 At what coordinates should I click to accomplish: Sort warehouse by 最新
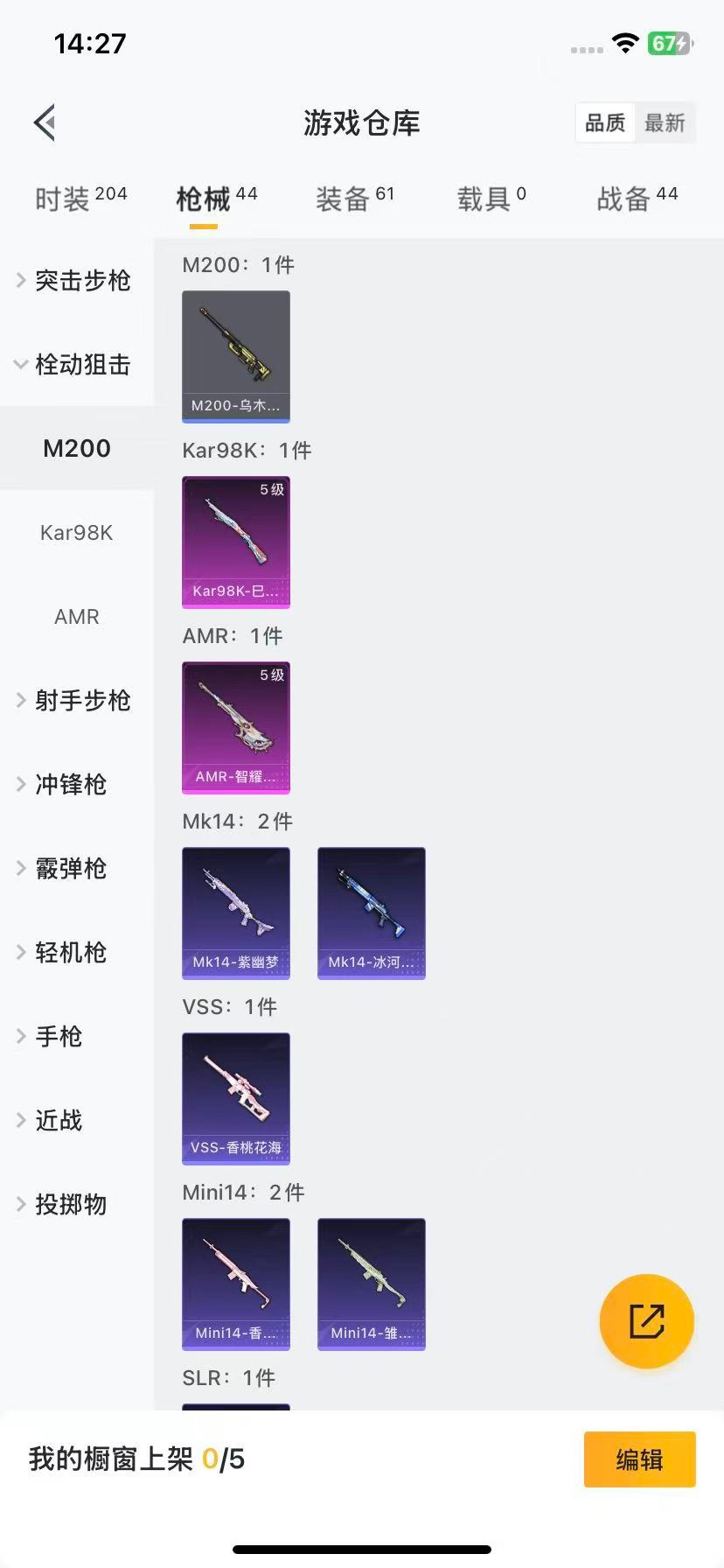click(x=665, y=123)
